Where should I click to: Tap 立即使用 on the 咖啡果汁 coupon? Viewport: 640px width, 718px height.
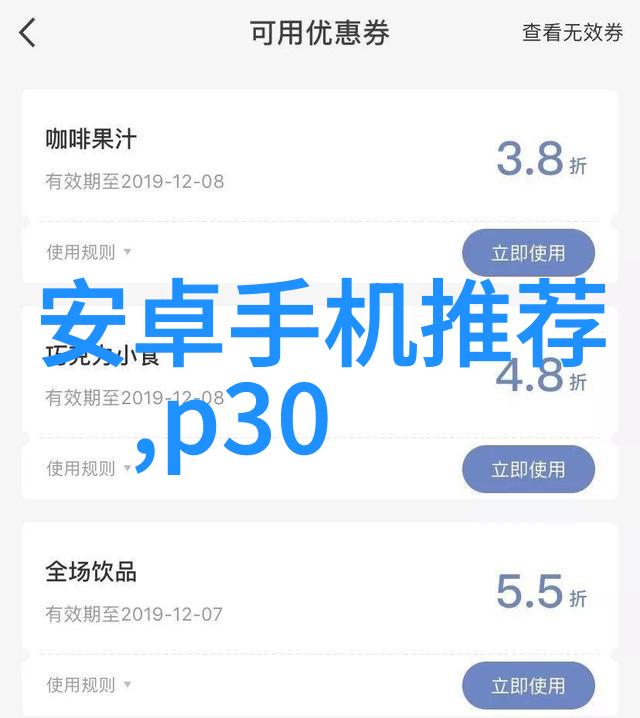[x=528, y=254]
